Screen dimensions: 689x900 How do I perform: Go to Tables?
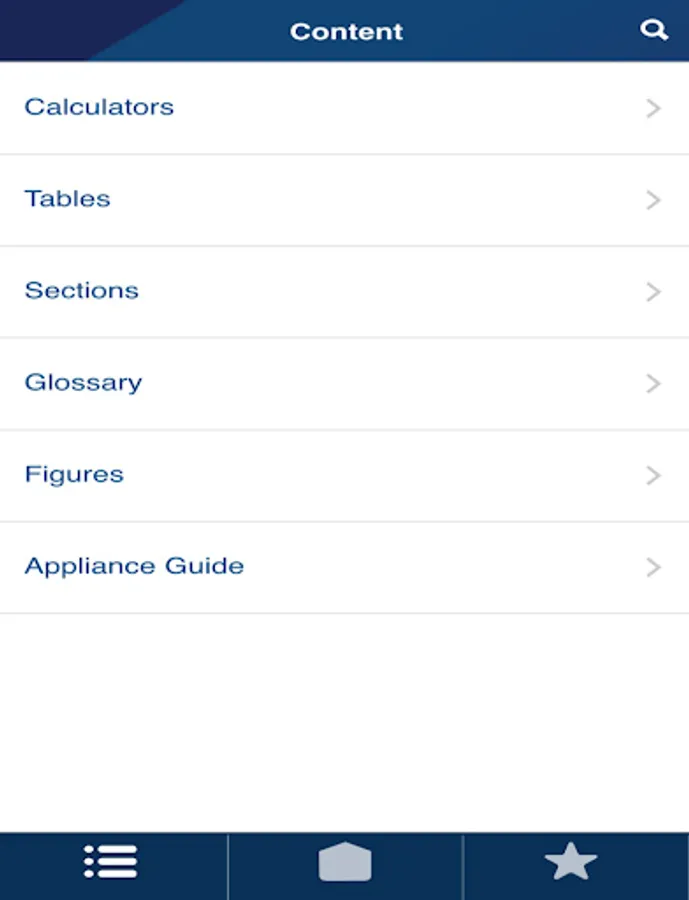point(344,200)
